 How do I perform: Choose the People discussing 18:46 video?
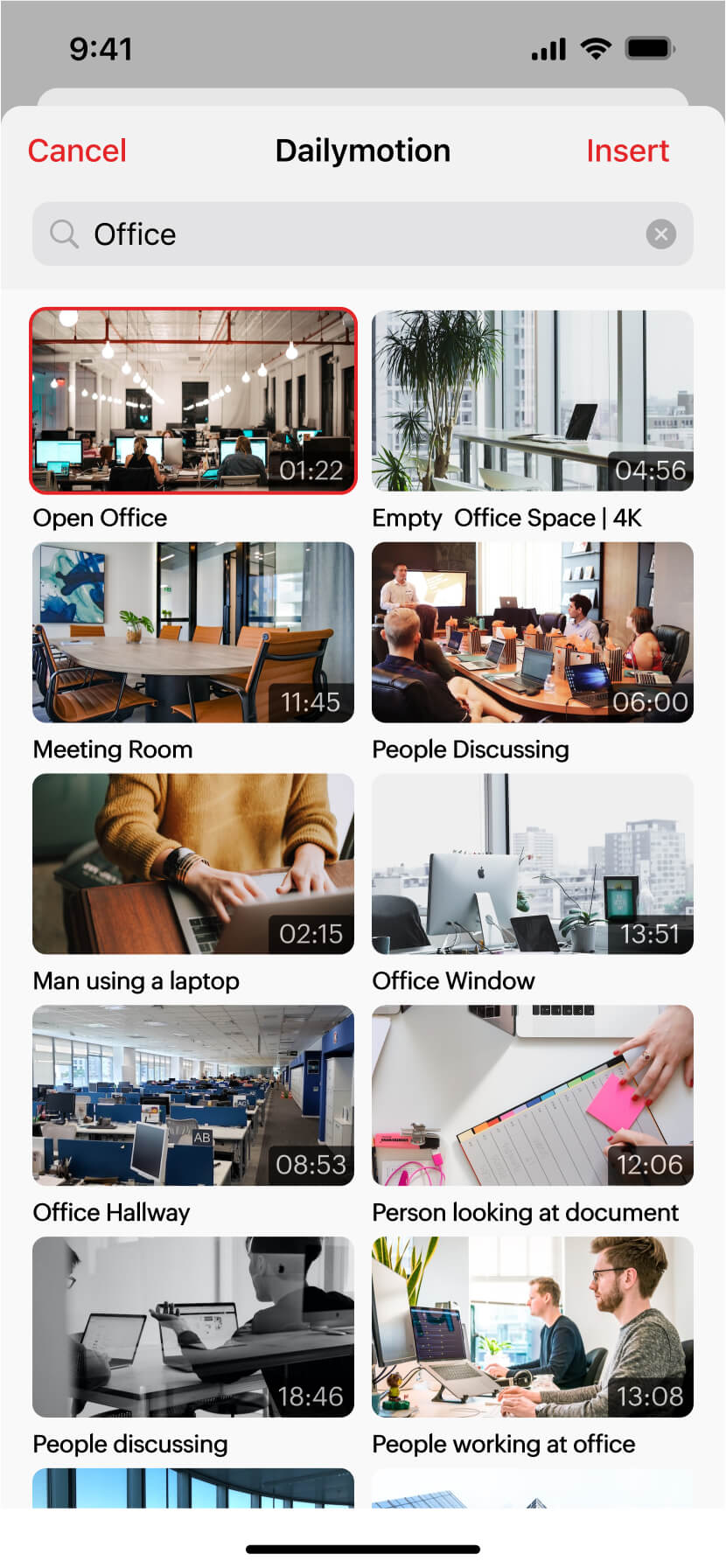pyautogui.click(x=193, y=1327)
